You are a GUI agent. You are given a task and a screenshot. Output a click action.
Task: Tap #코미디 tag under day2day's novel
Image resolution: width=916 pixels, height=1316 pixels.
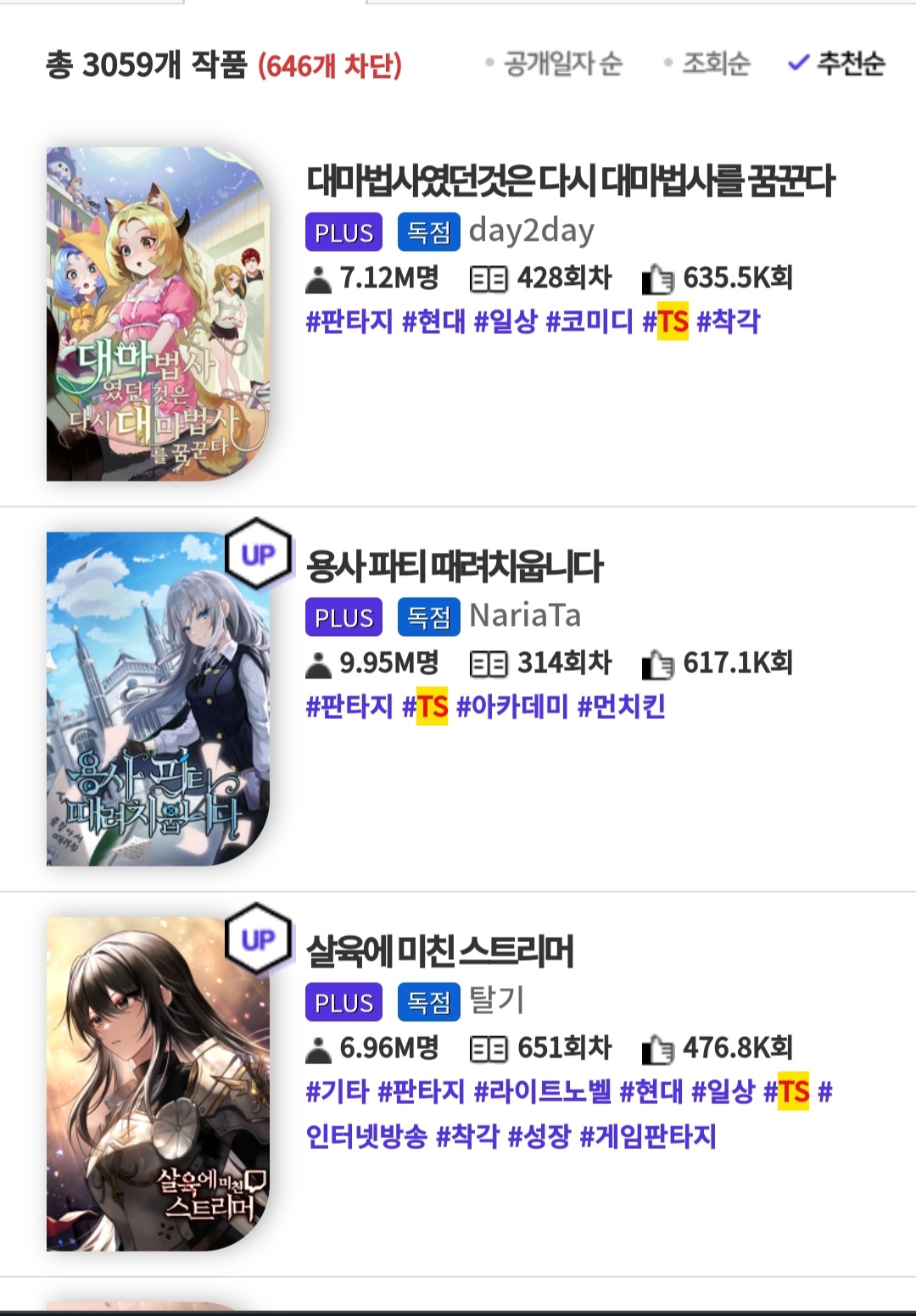click(589, 321)
